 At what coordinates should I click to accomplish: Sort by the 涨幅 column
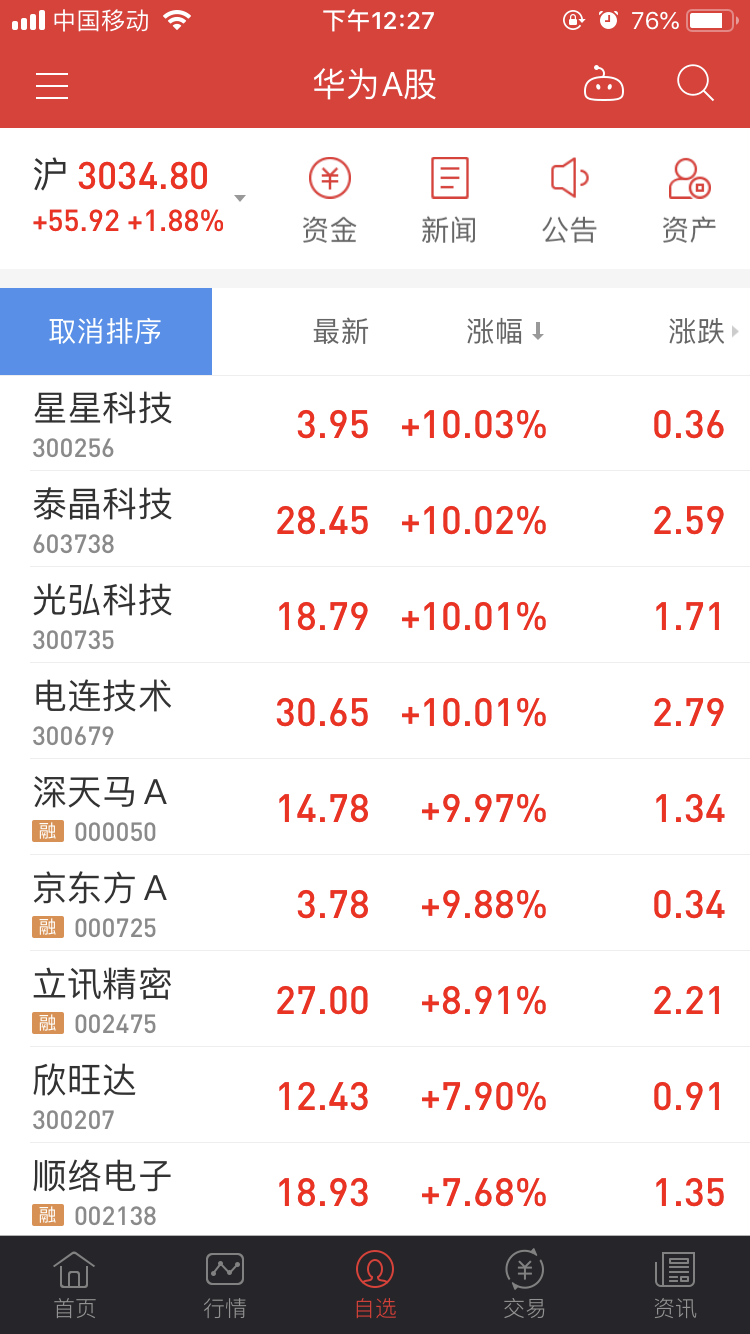pos(505,331)
